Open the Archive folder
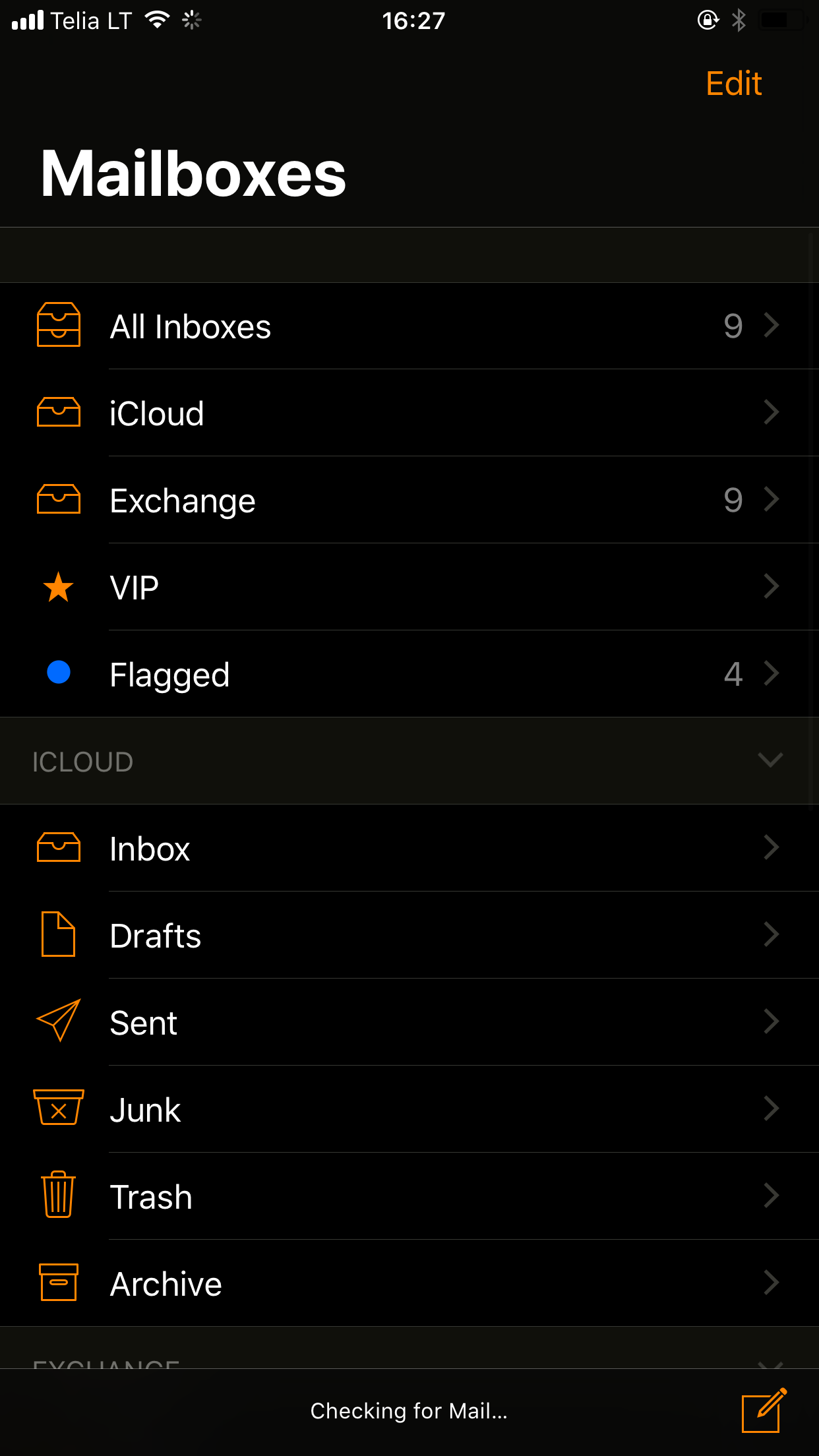 (409, 1283)
